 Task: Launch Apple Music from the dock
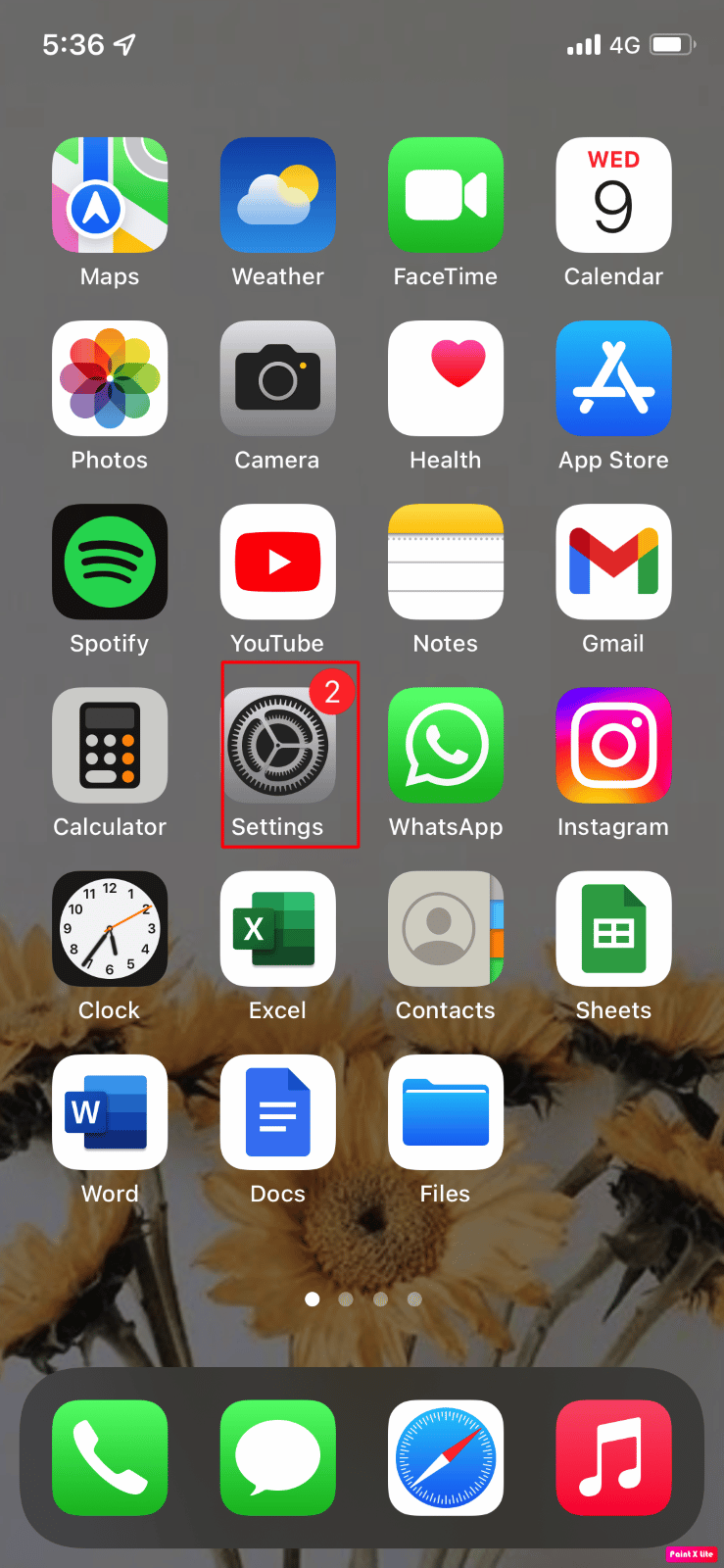click(x=614, y=1458)
